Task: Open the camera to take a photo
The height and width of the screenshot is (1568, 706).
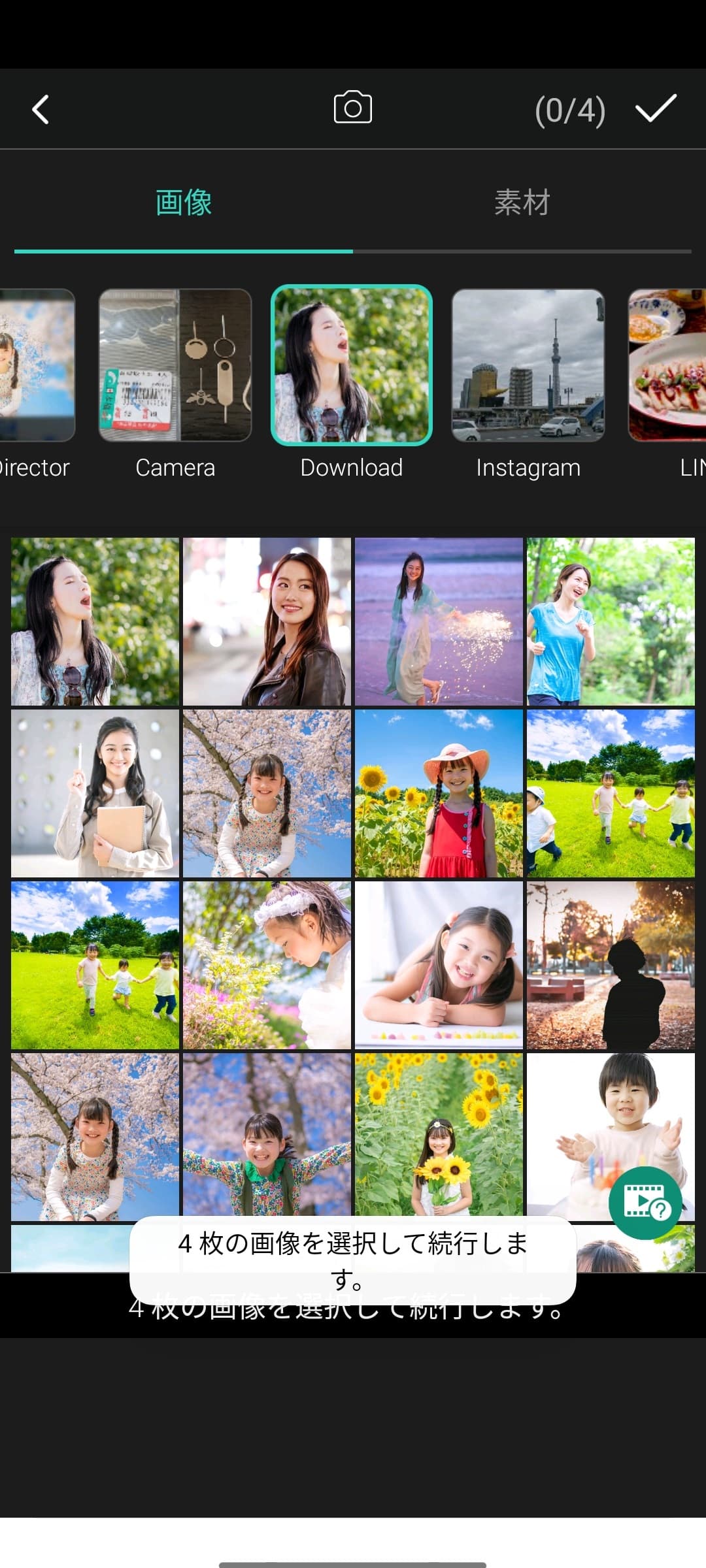Action: coord(352,108)
